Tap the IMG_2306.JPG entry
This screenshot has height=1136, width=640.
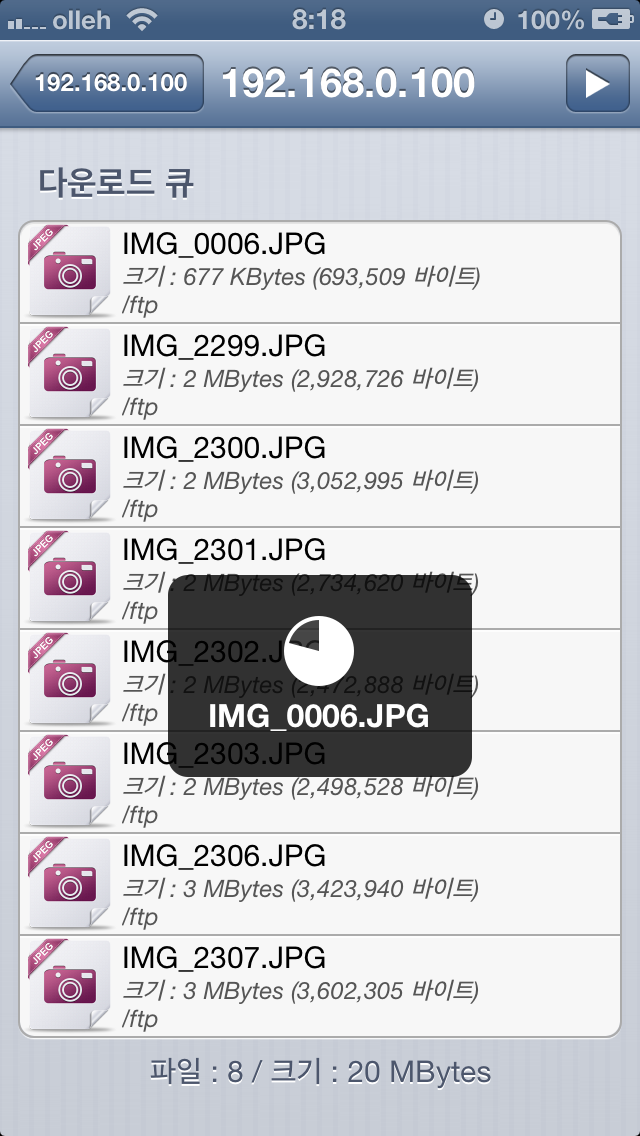click(320, 884)
